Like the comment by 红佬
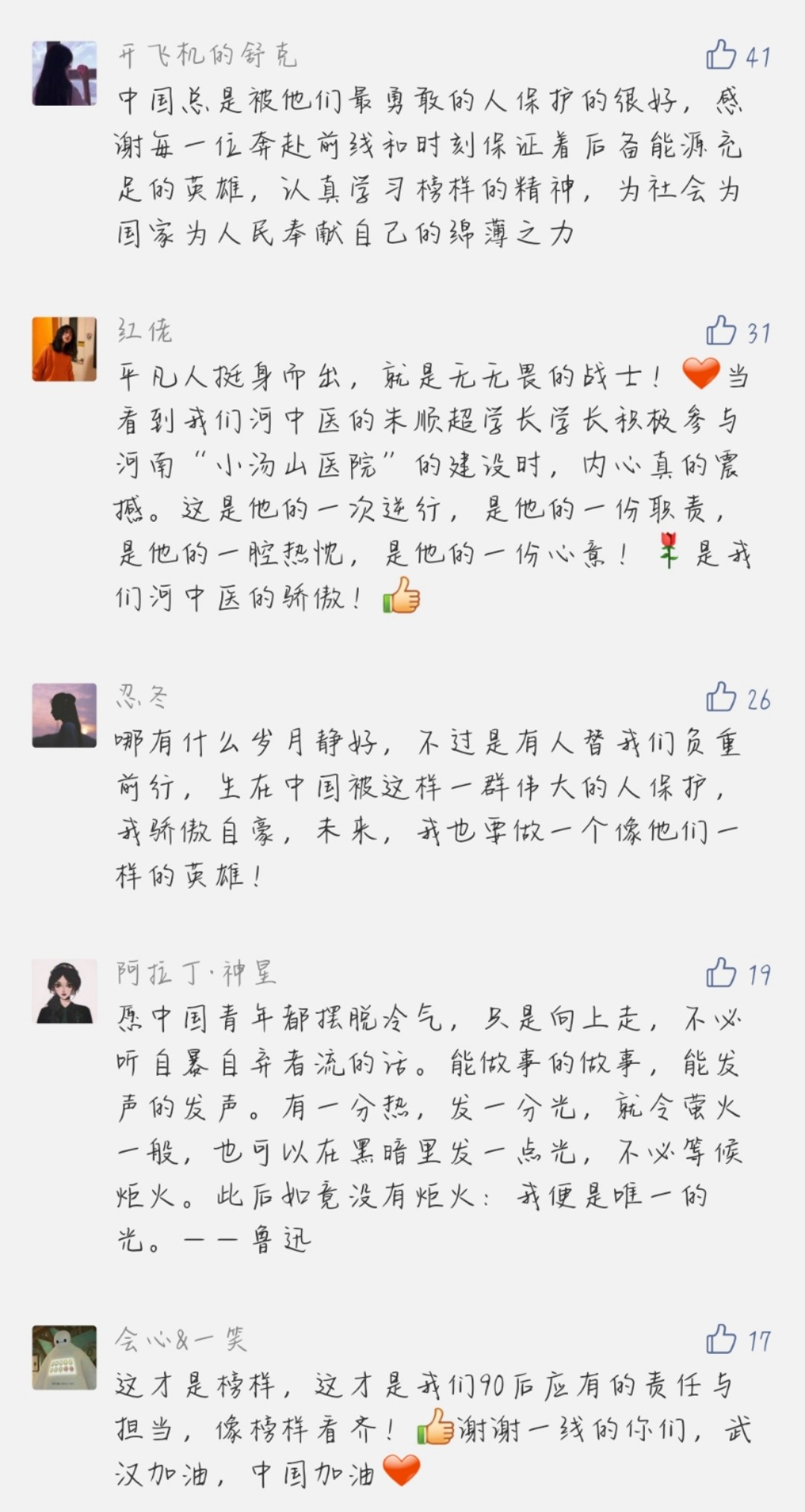 [x=722, y=331]
